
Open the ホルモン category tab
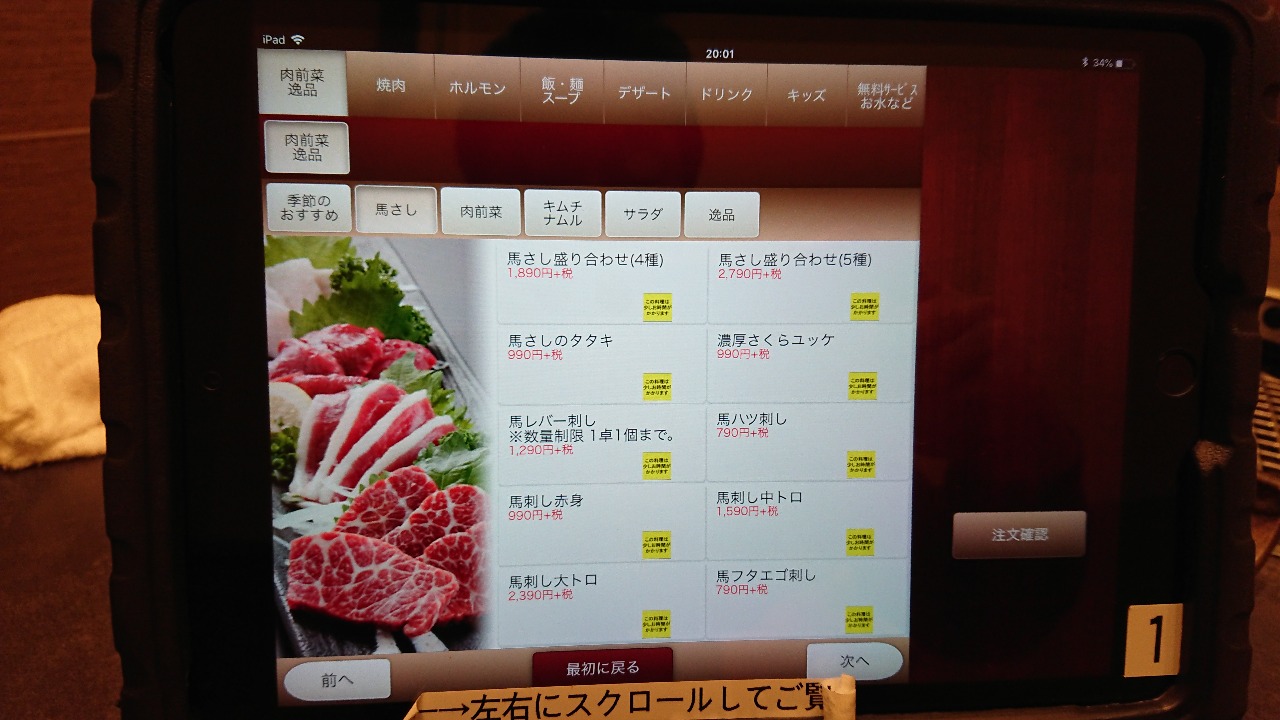[x=477, y=88]
